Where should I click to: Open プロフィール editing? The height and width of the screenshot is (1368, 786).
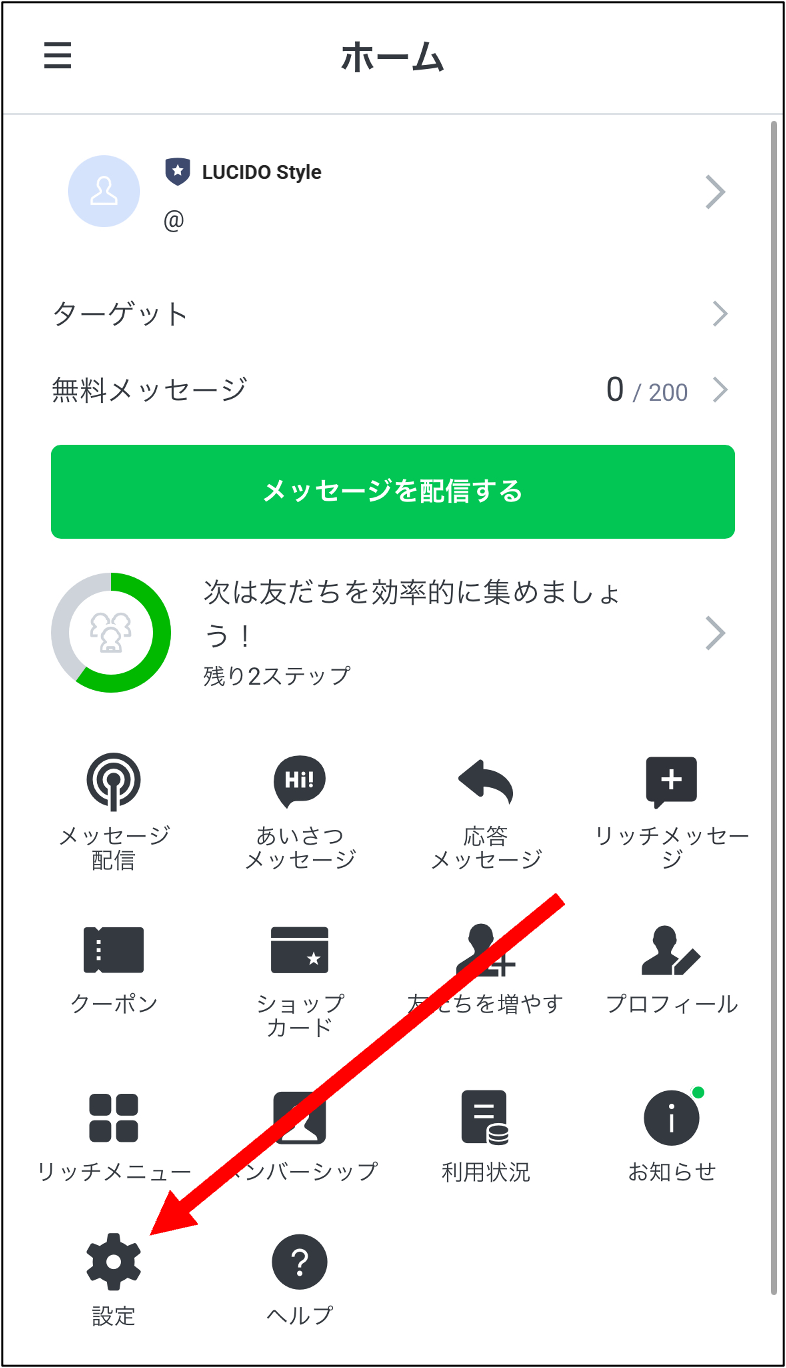point(671,968)
